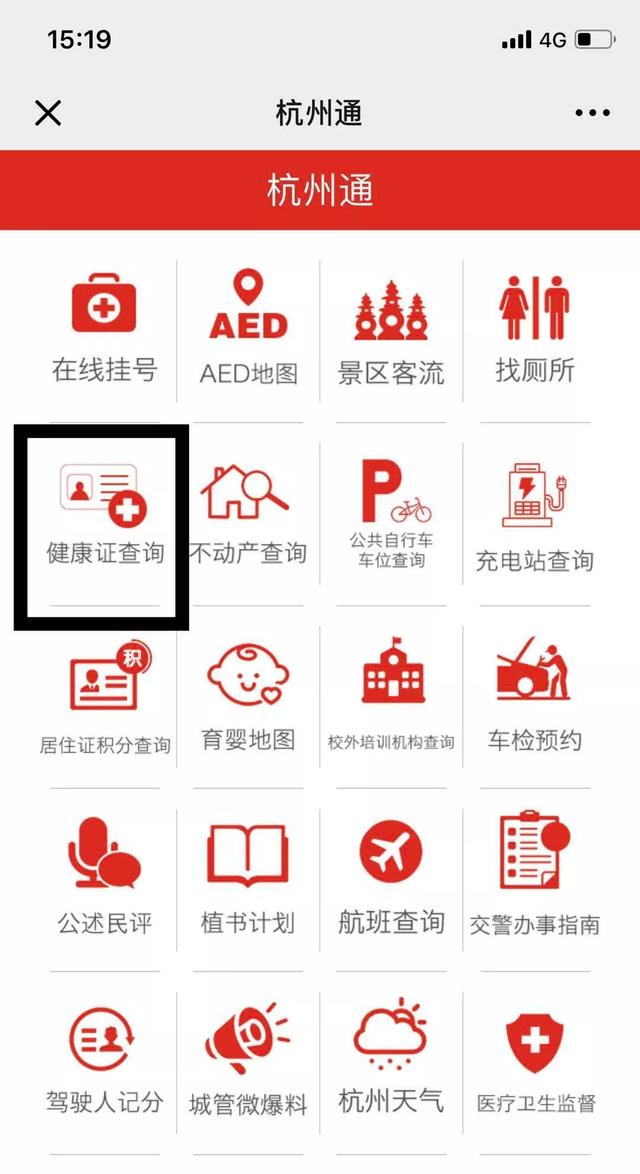Book 车检预约

point(534,697)
